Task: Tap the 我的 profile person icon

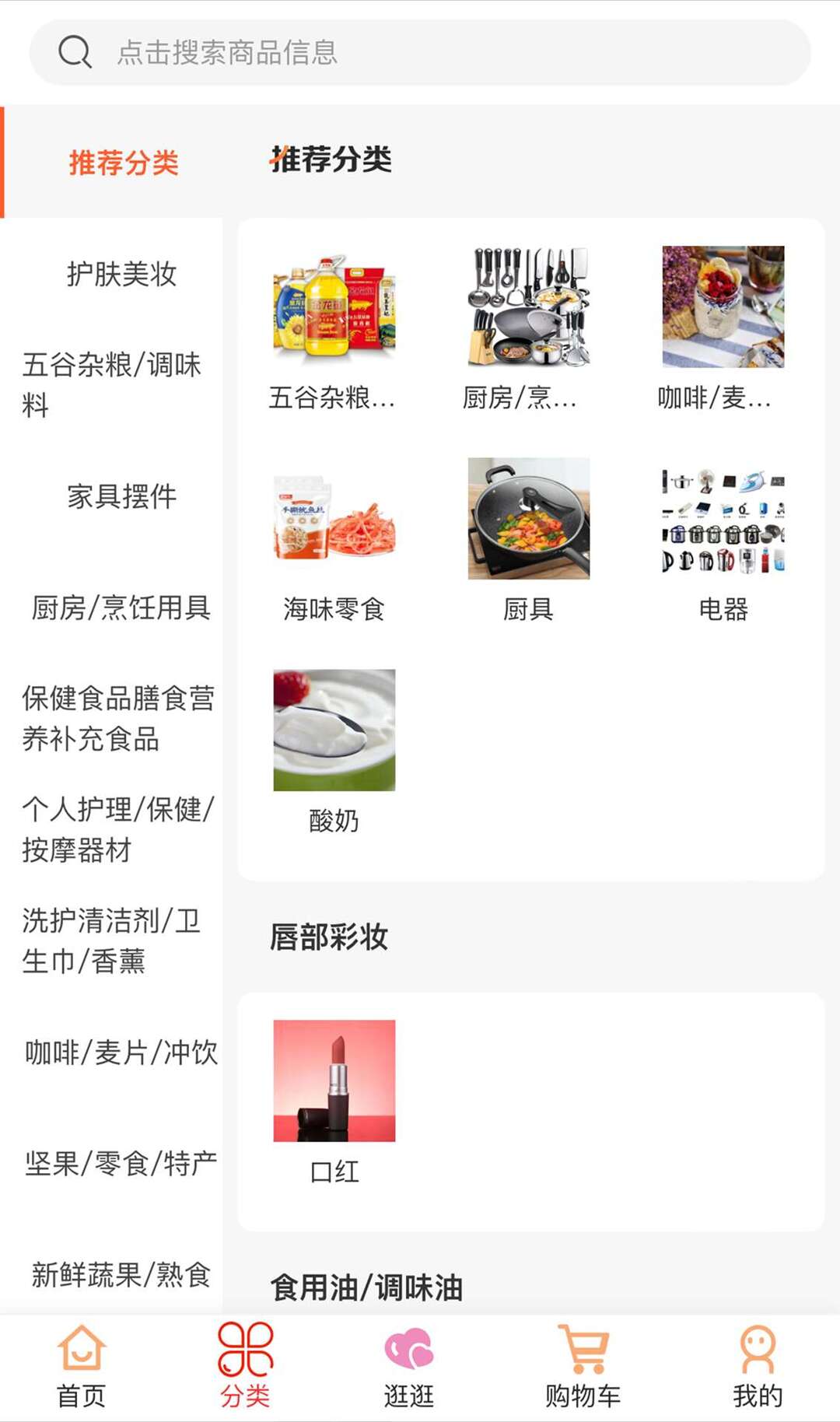Action: tap(754, 1350)
